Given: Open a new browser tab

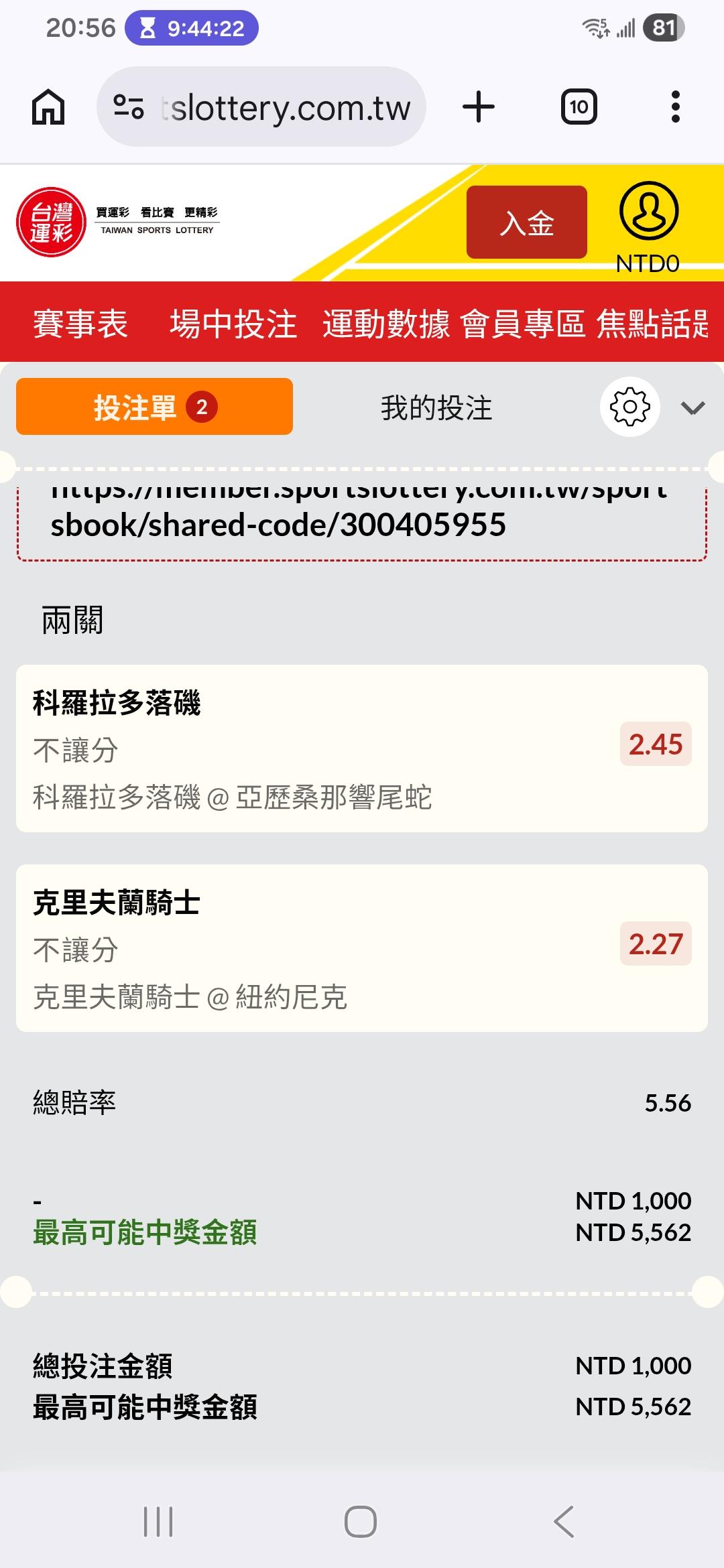Looking at the screenshot, I should 479,107.
